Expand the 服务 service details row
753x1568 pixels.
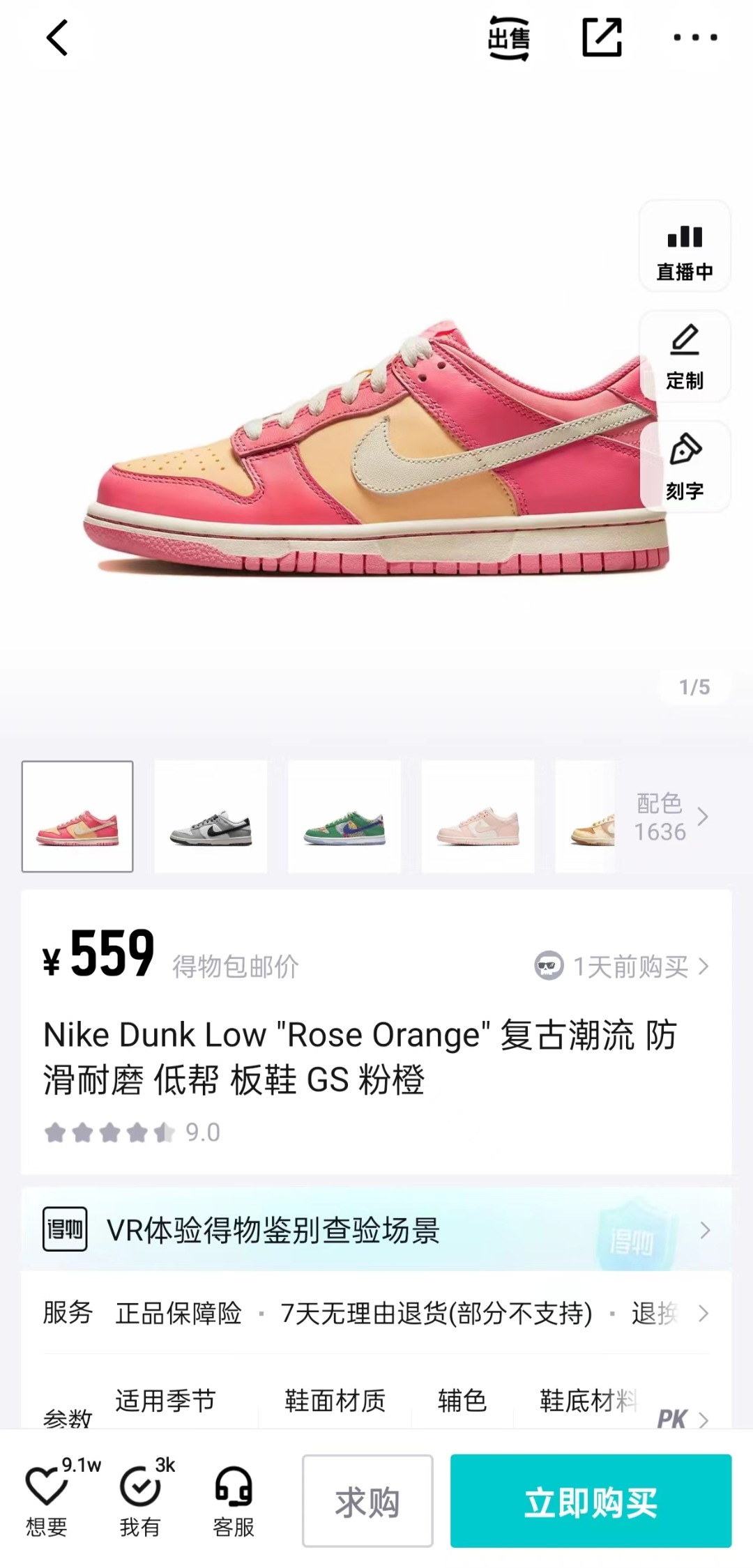tap(376, 1313)
